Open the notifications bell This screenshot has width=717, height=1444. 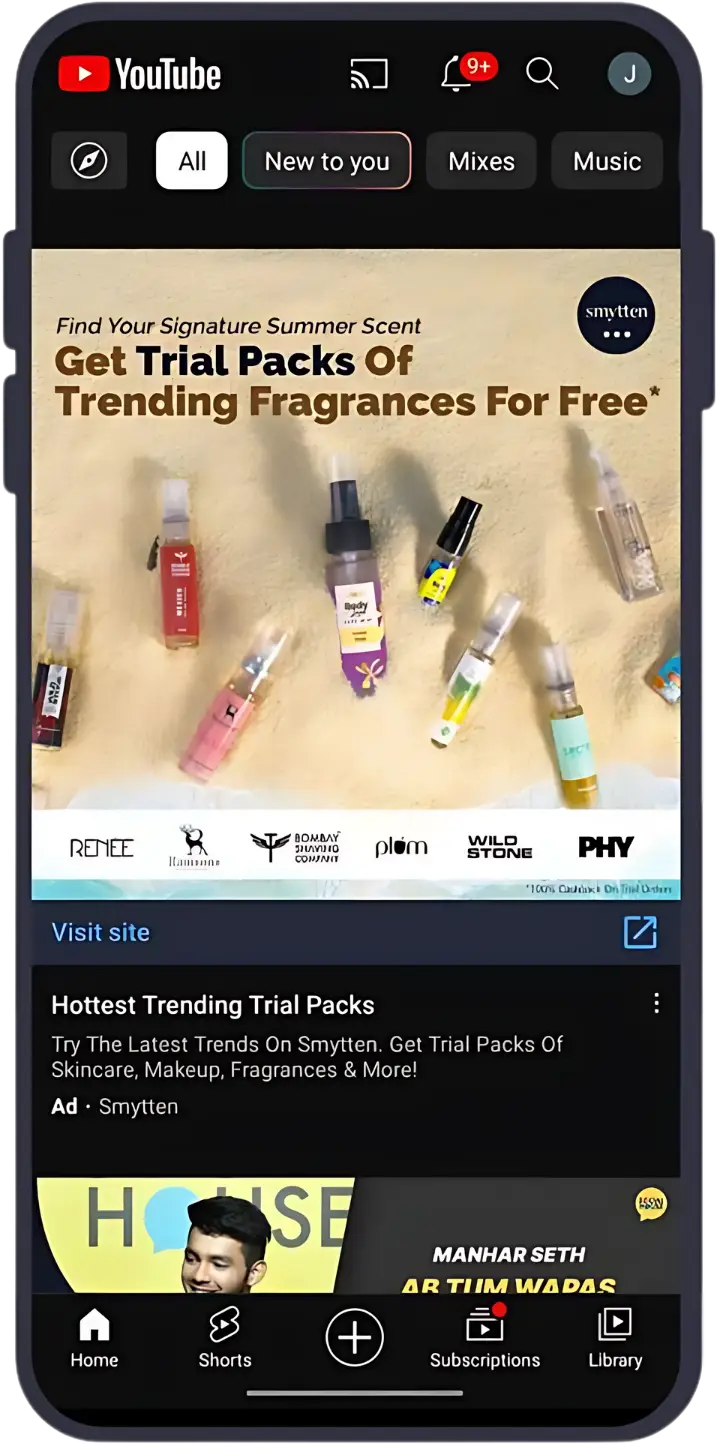[456, 74]
